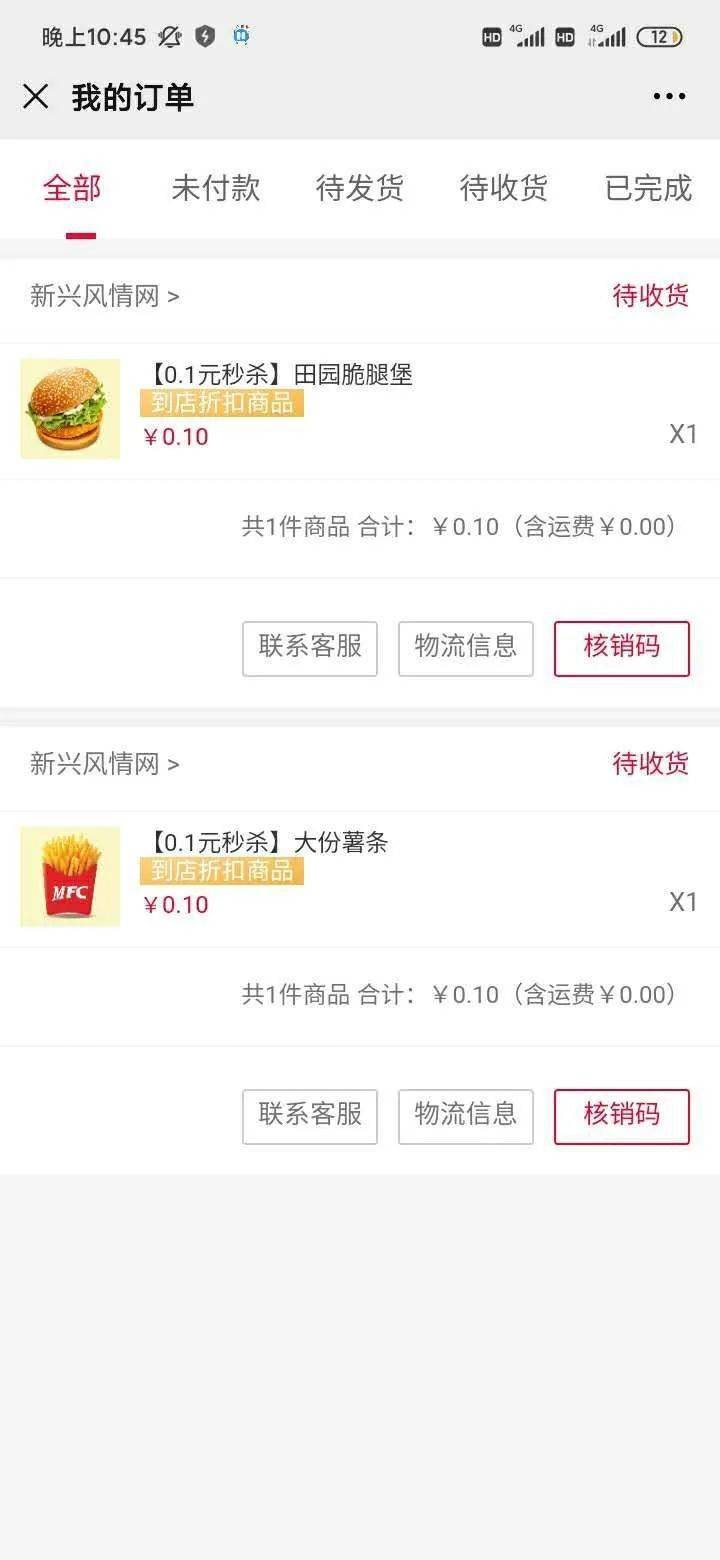
Task: Select the 待收货 tab
Action: (503, 188)
